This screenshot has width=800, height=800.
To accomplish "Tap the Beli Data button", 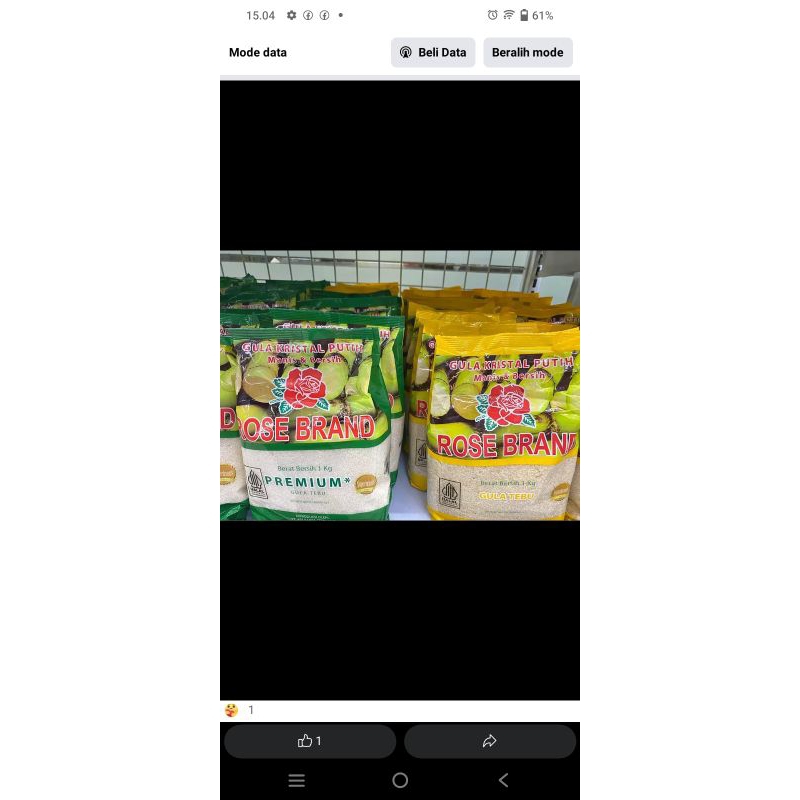I will point(433,53).
